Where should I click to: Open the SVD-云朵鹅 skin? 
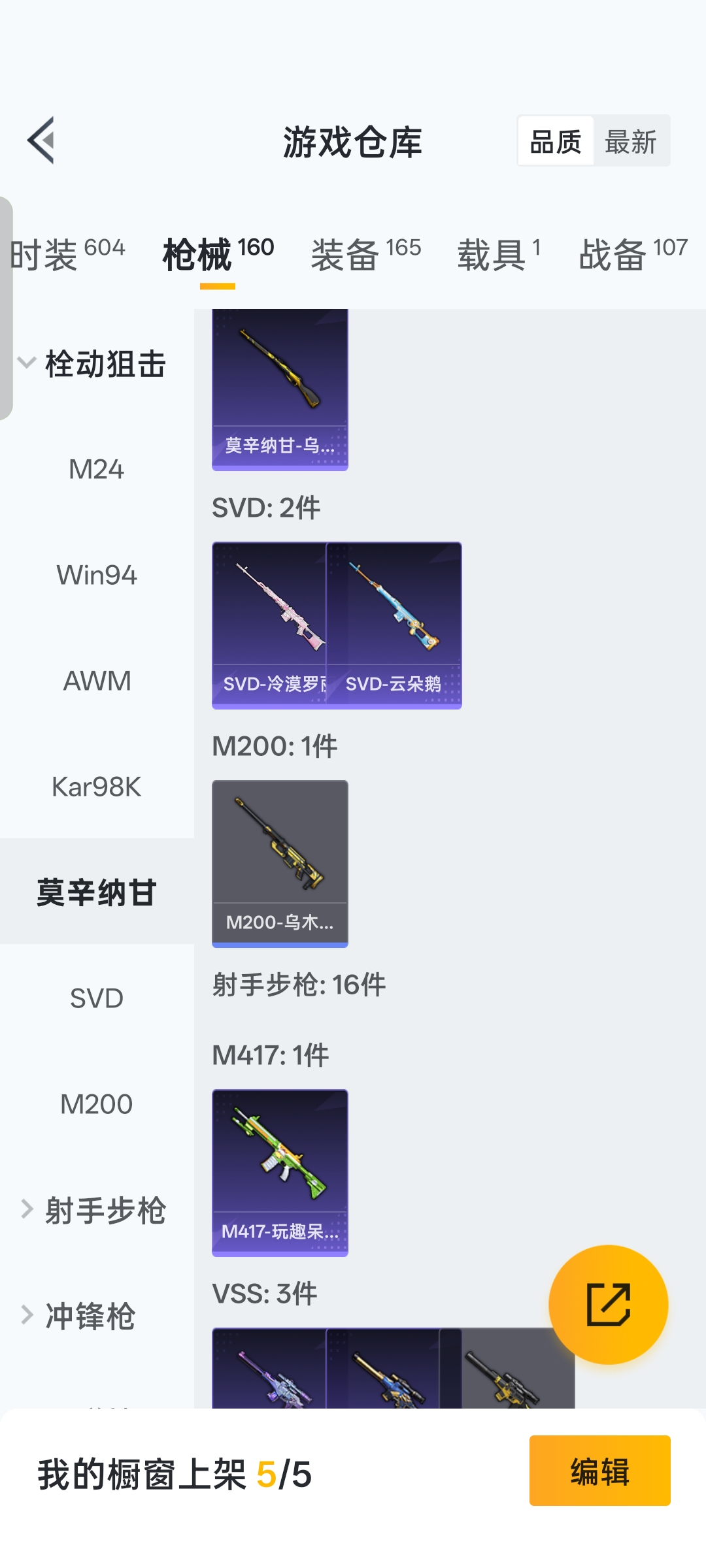[x=395, y=625]
